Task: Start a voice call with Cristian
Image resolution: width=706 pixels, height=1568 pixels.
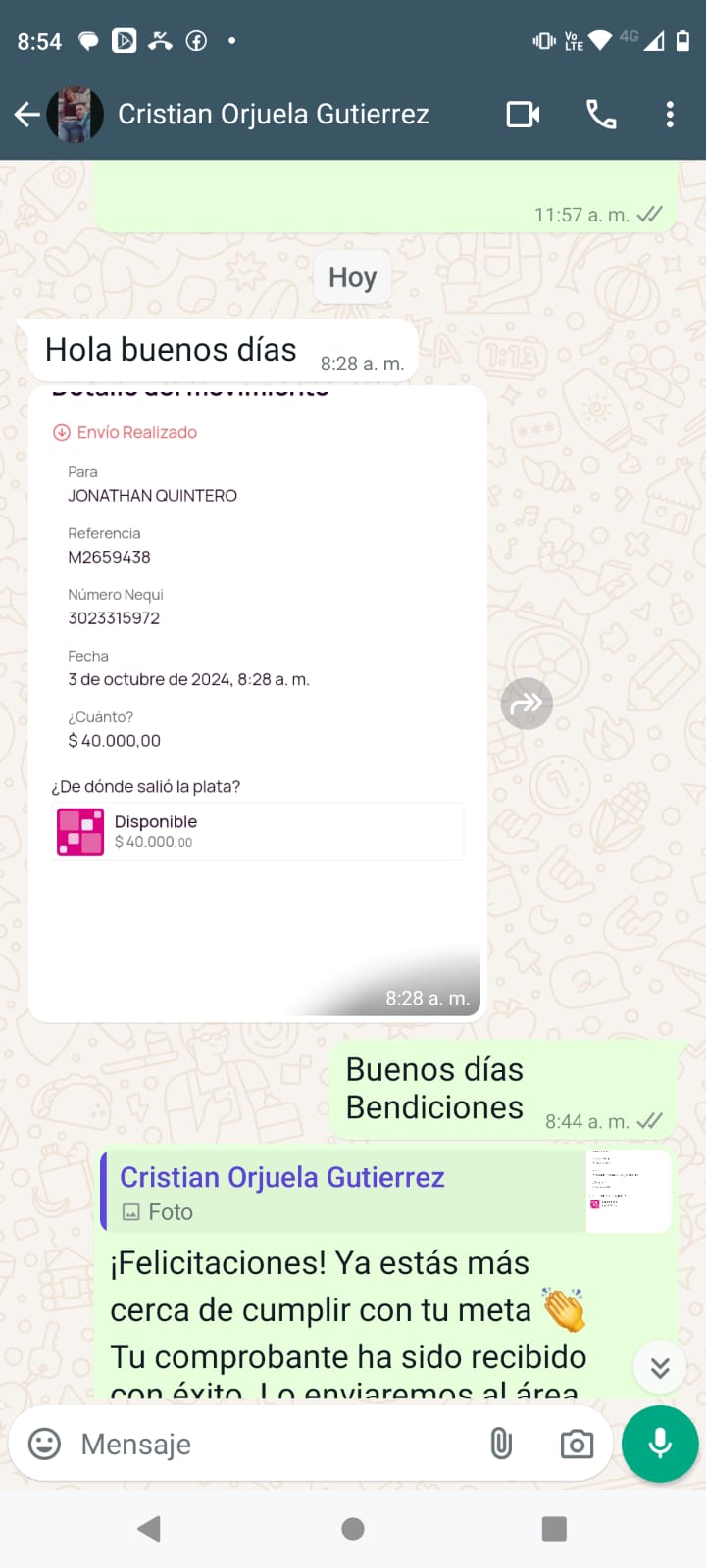Action: [601, 115]
